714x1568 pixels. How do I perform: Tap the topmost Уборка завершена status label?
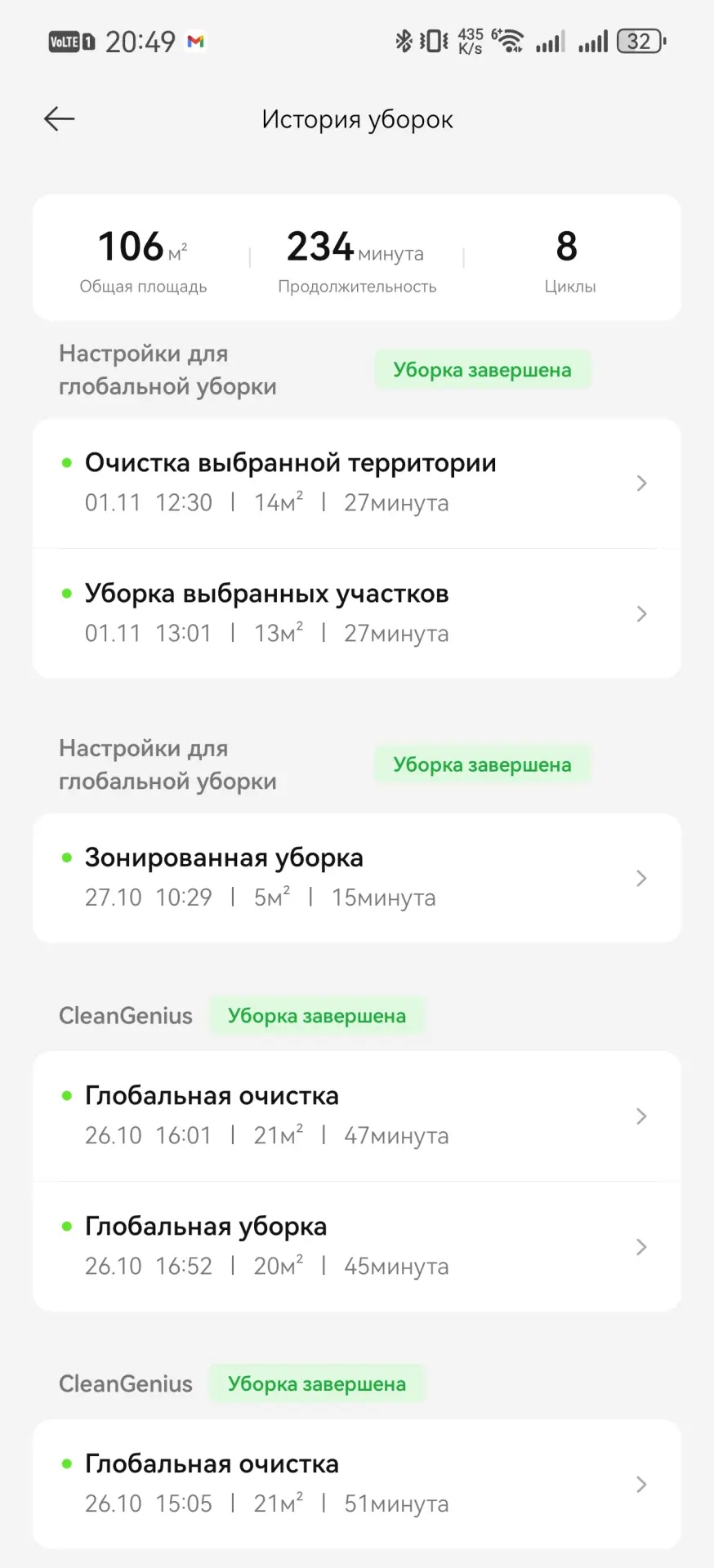483,369
